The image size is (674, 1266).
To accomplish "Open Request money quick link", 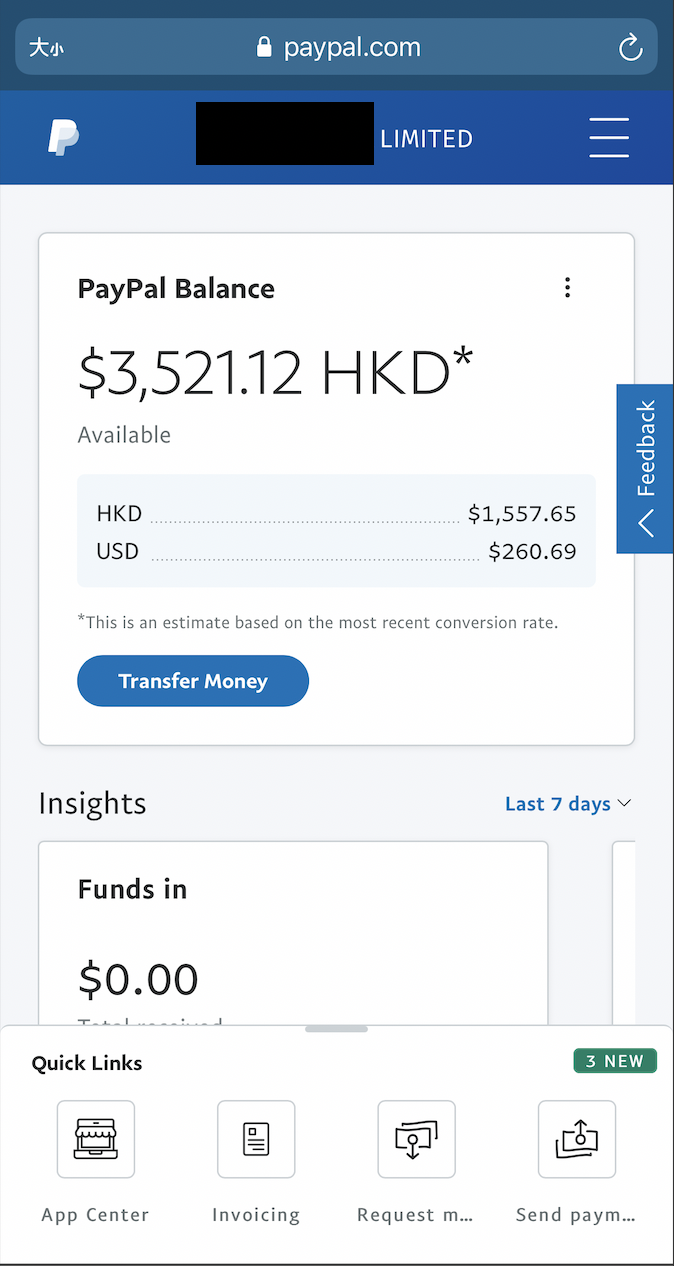I will point(416,1140).
